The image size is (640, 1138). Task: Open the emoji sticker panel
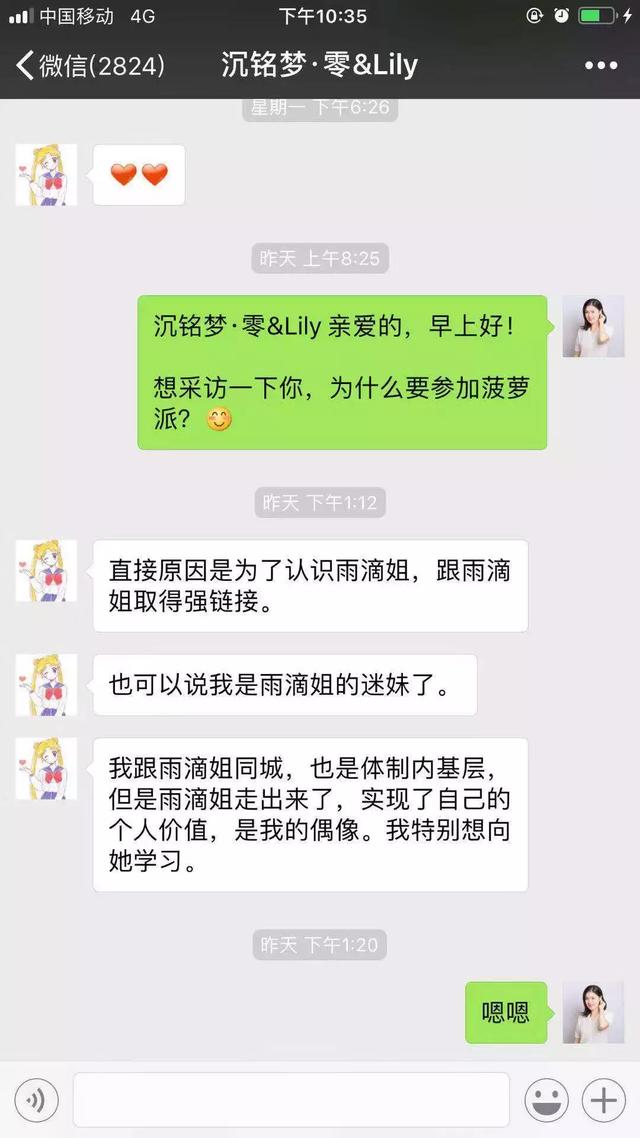click(x=546, y=1101)
